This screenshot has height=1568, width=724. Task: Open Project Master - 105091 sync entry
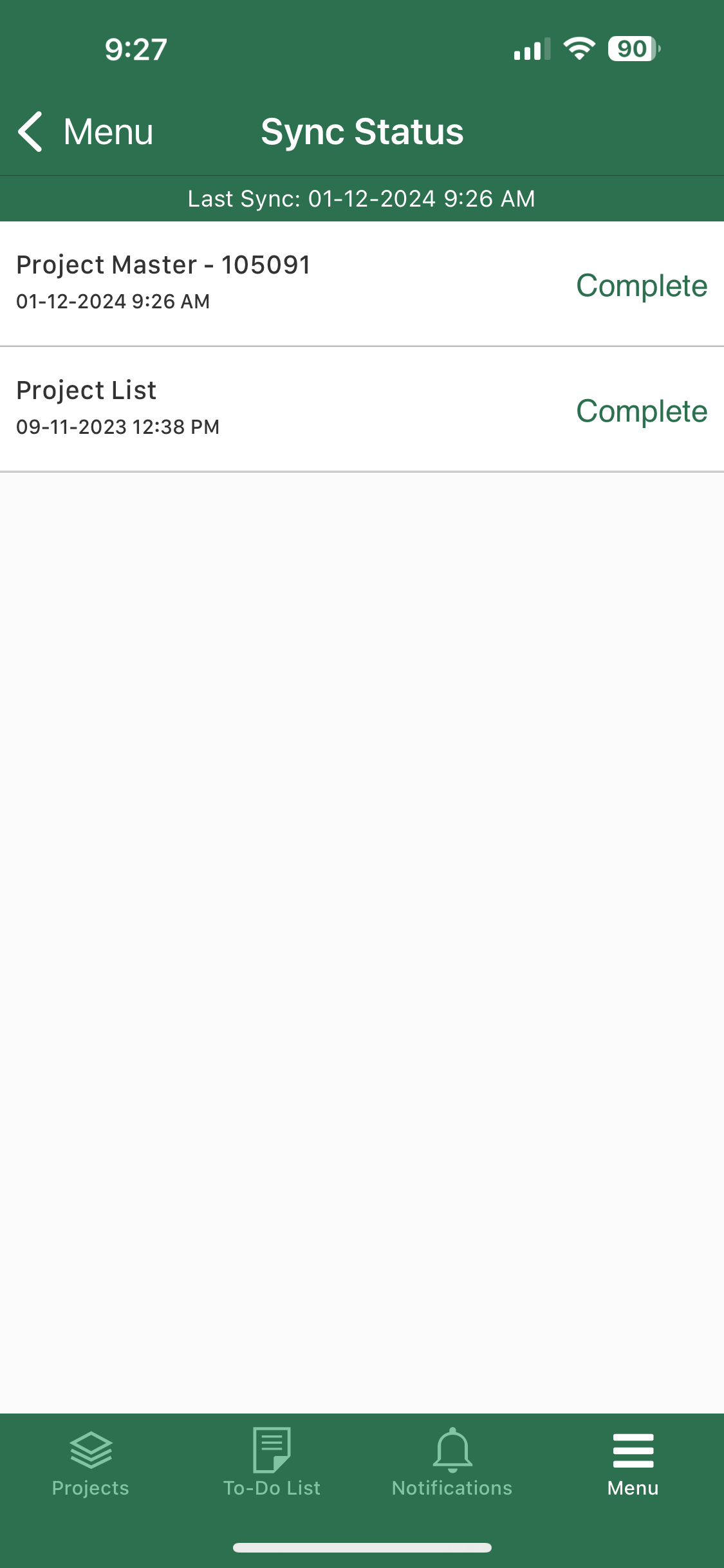[x=362, y=283]
